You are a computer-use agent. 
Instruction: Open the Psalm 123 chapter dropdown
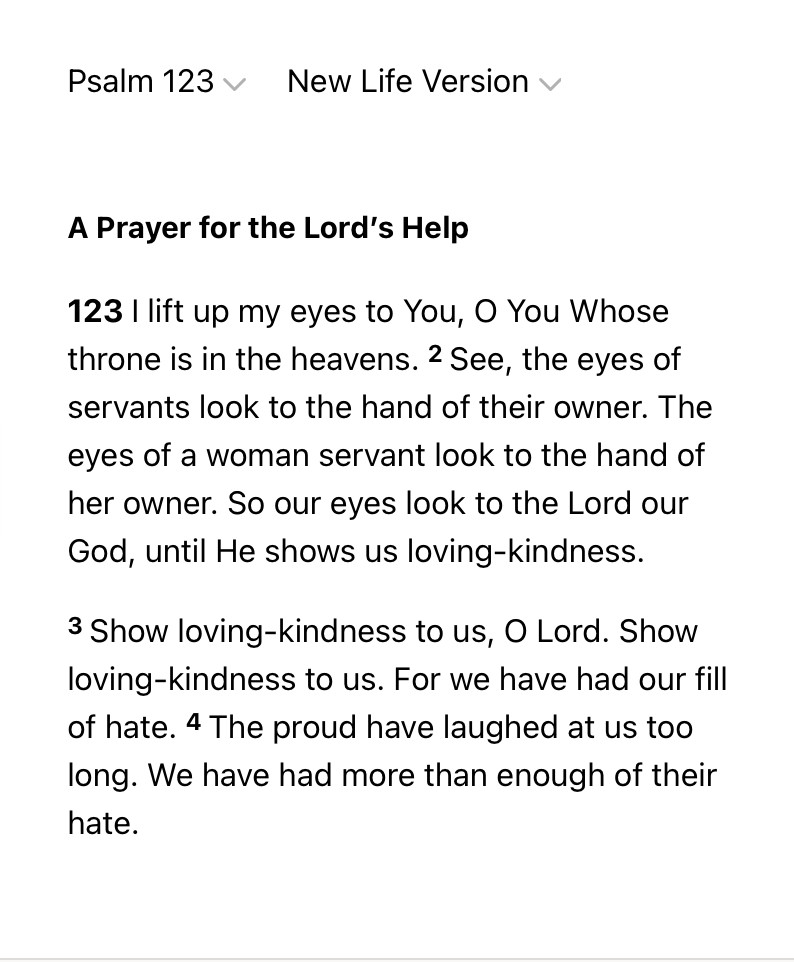coord(156,82)
